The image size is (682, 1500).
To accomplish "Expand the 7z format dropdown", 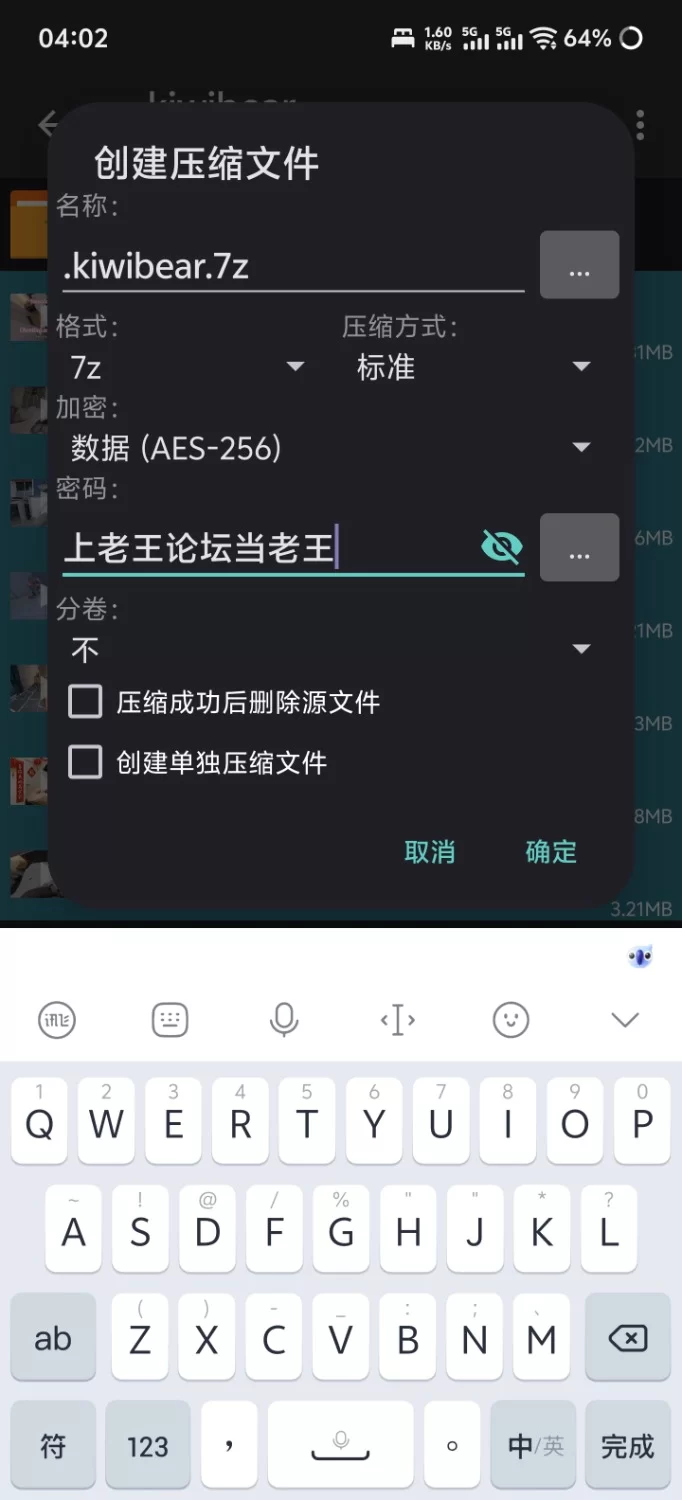I will click(x=186, y=367).
